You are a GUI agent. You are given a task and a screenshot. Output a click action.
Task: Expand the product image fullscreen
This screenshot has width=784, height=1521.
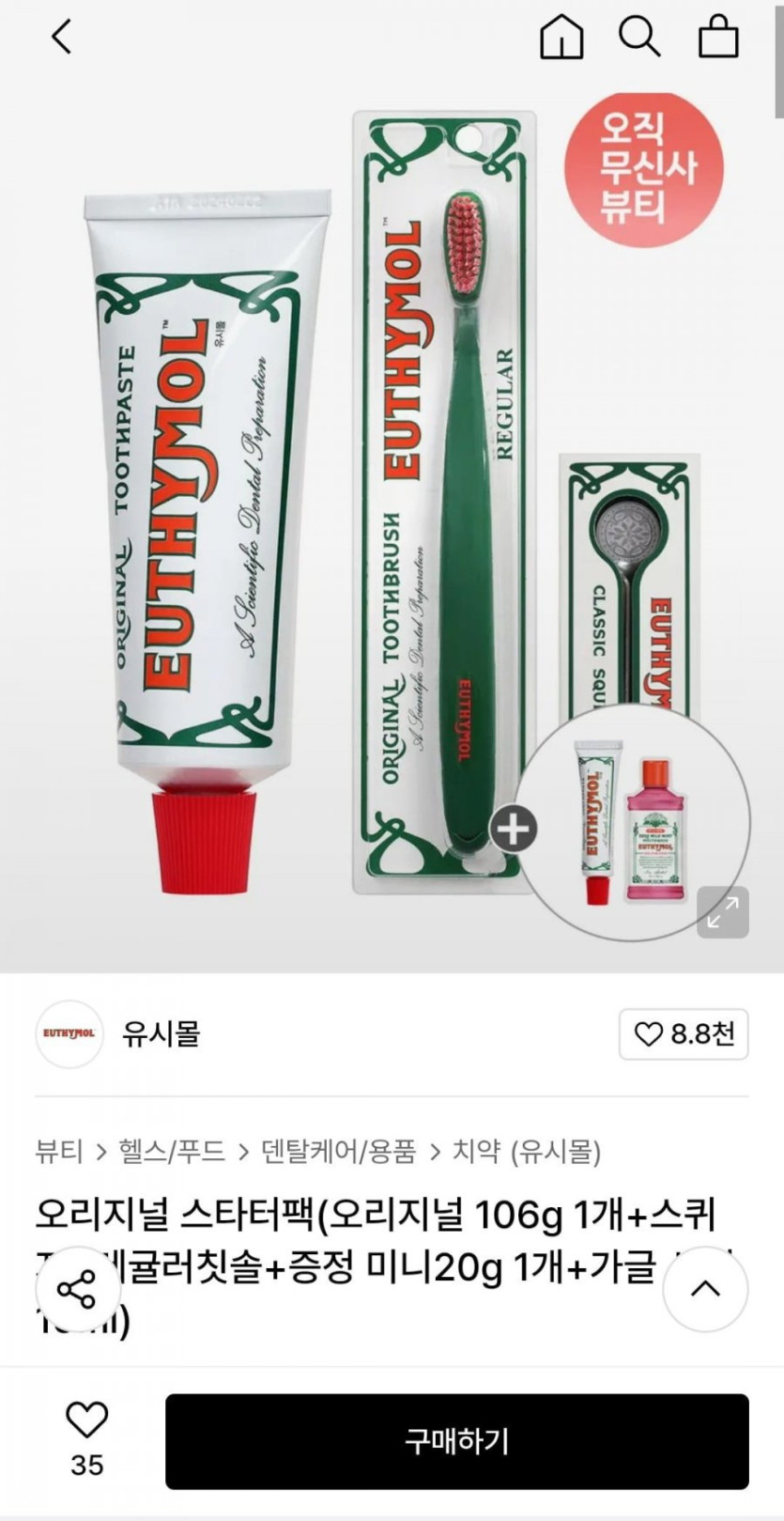click(x=722, y=911)
